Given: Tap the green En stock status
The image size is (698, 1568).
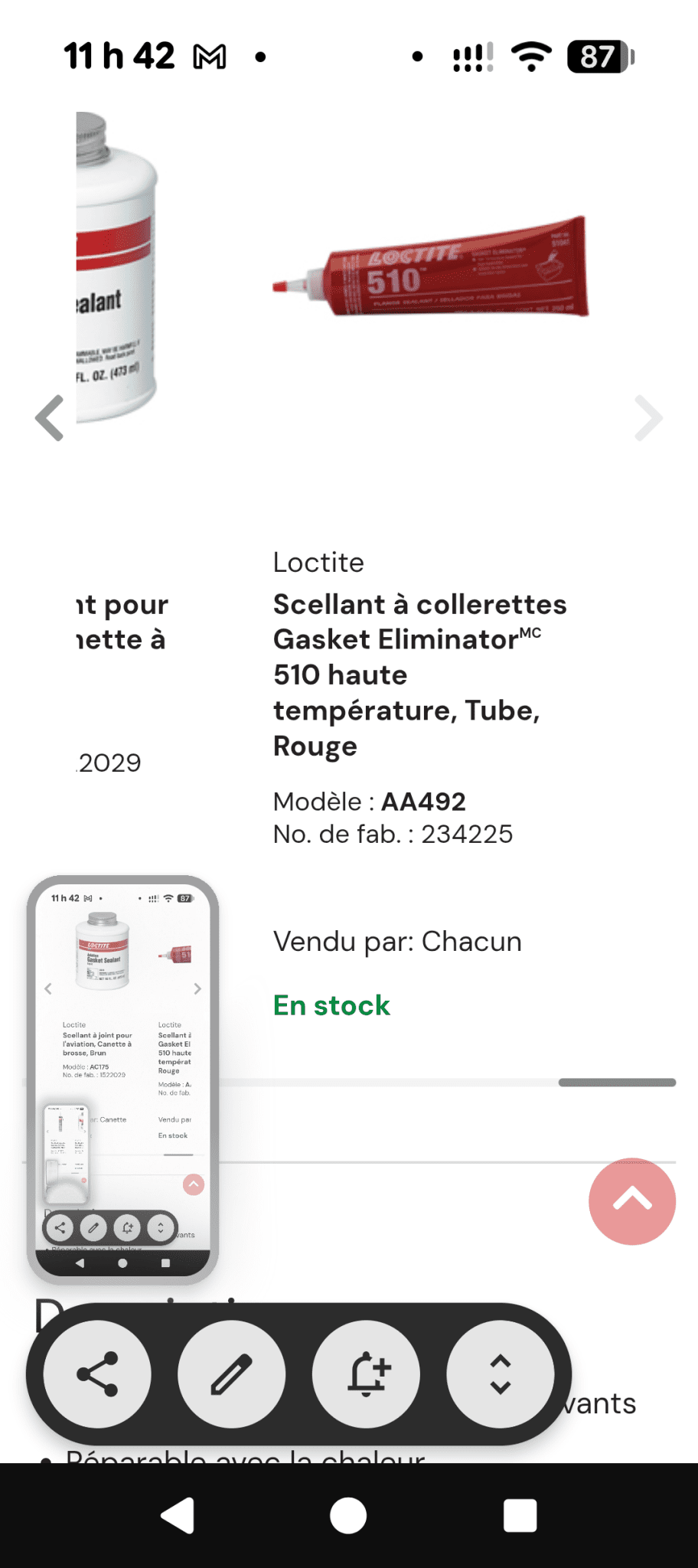Looking at the screenshot, I should tap(331, 1004).
